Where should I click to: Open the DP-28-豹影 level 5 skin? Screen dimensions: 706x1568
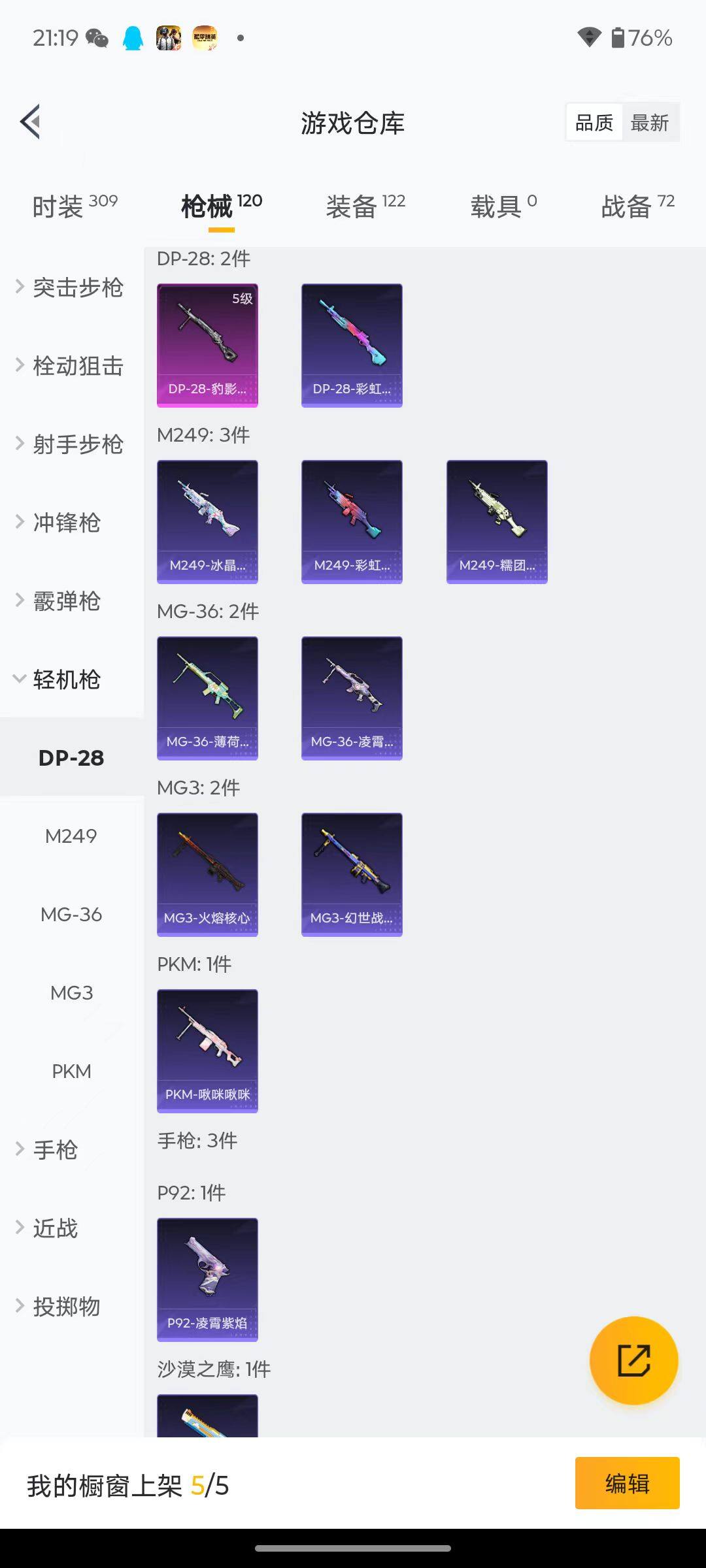pyautogui.click(x=207, y=346)
